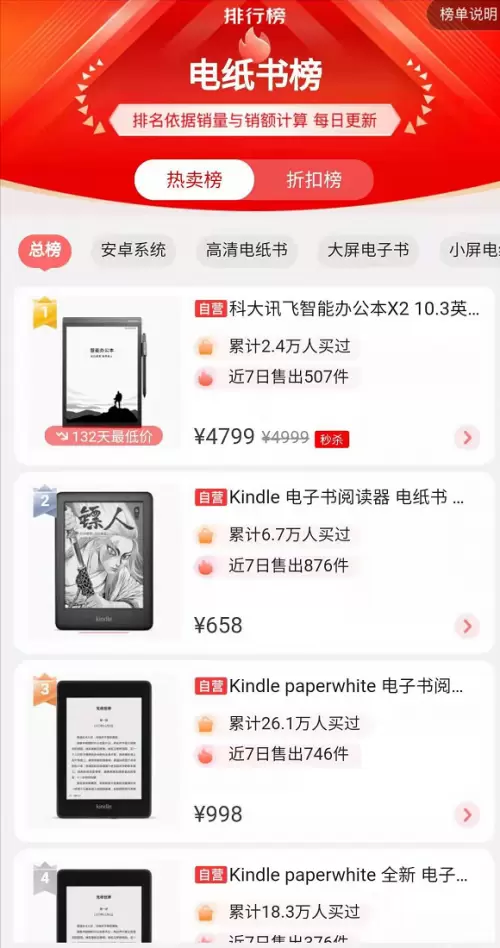Open the 榜单说明 ranking explanation

(x=467, y=15)
